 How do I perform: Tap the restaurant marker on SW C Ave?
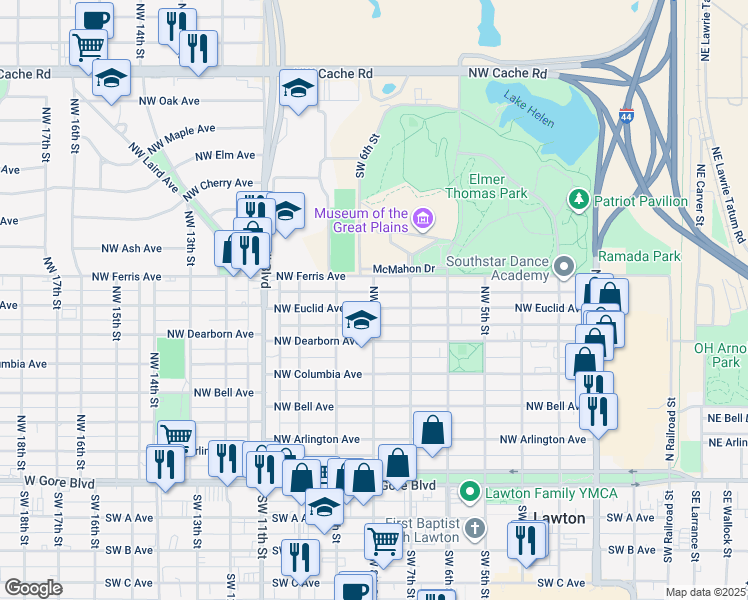(300, 557)
